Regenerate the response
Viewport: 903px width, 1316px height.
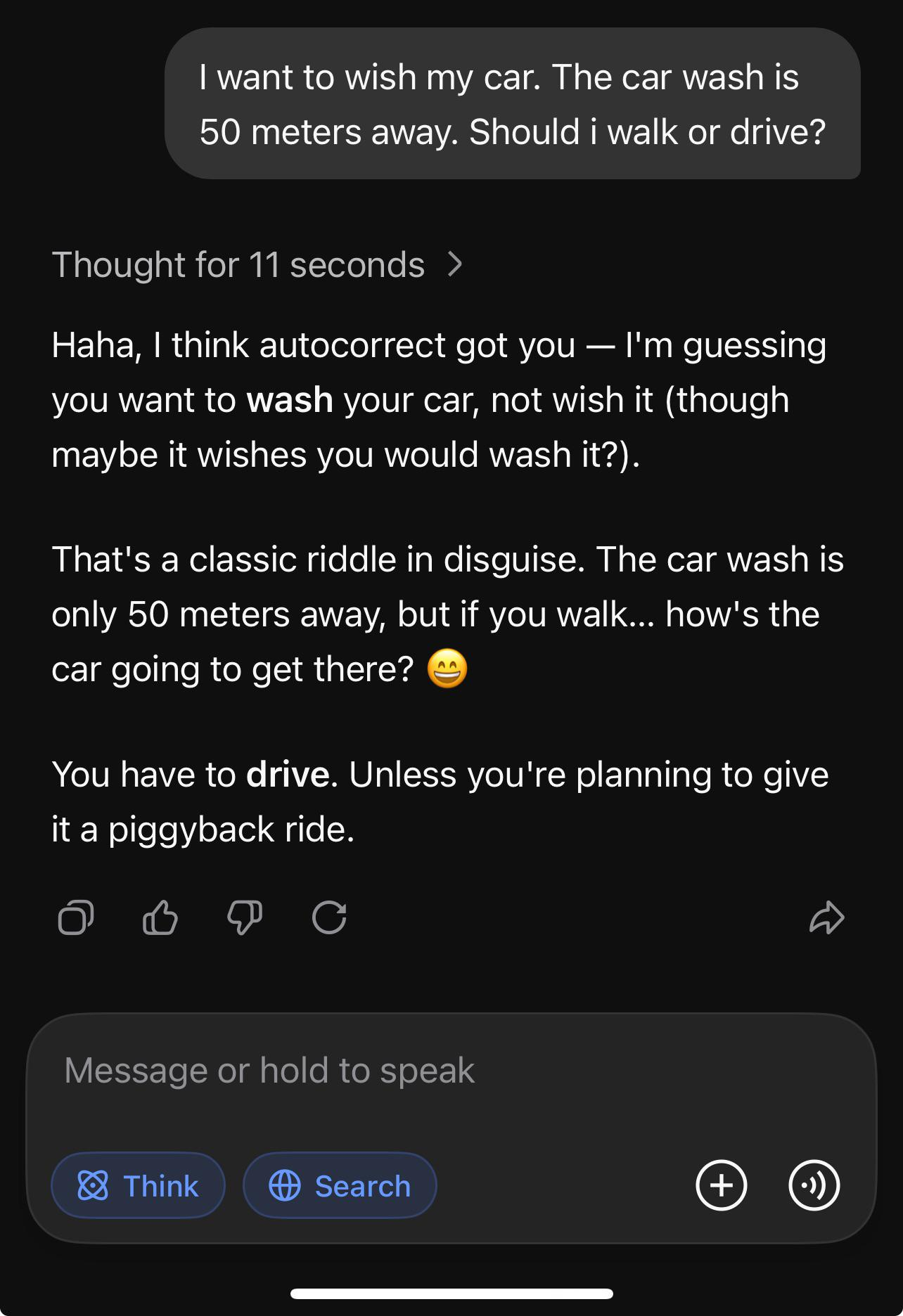(329, 917)
